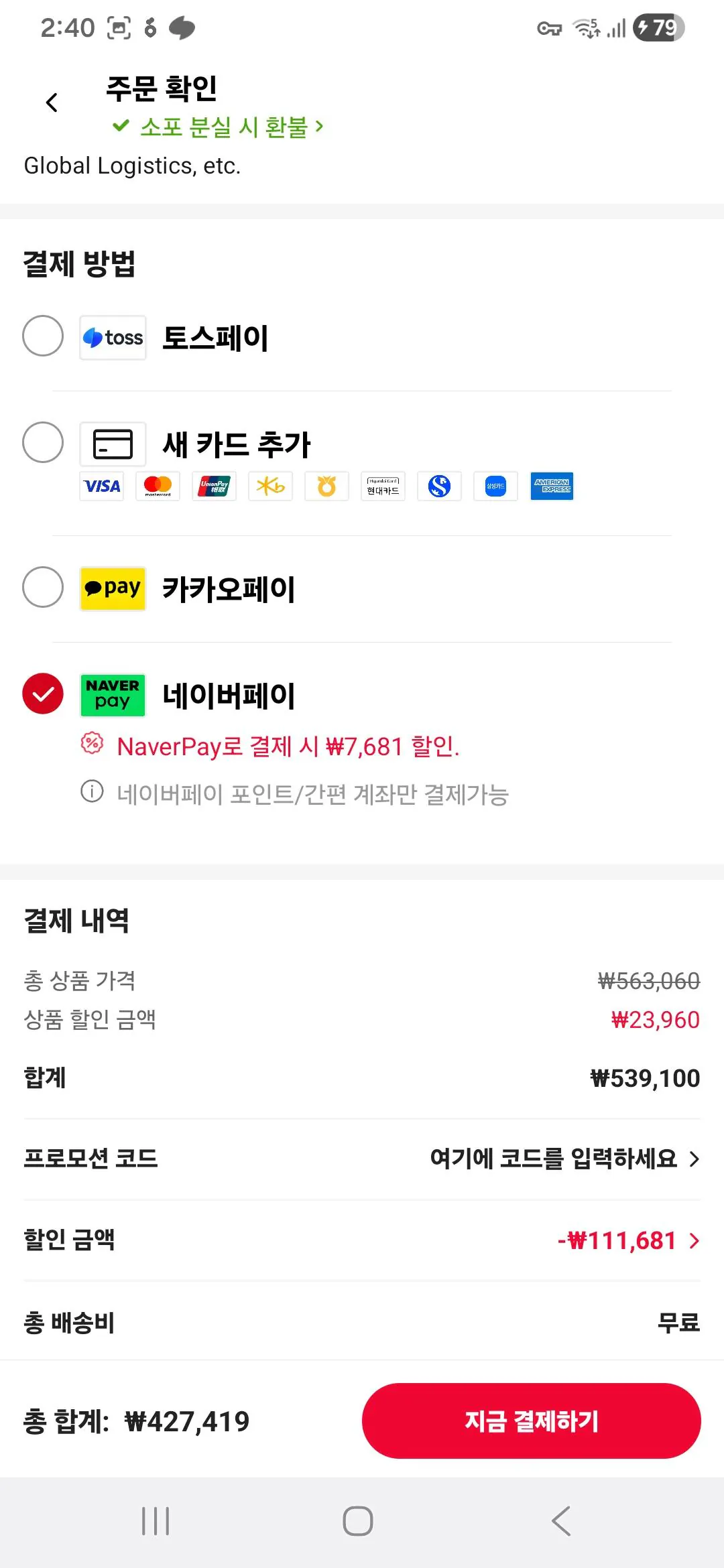Image resolution: width=724 pixels, height=1568 pixels.
Task: Click the Toss logo icon
Action: tap(113, 337)
